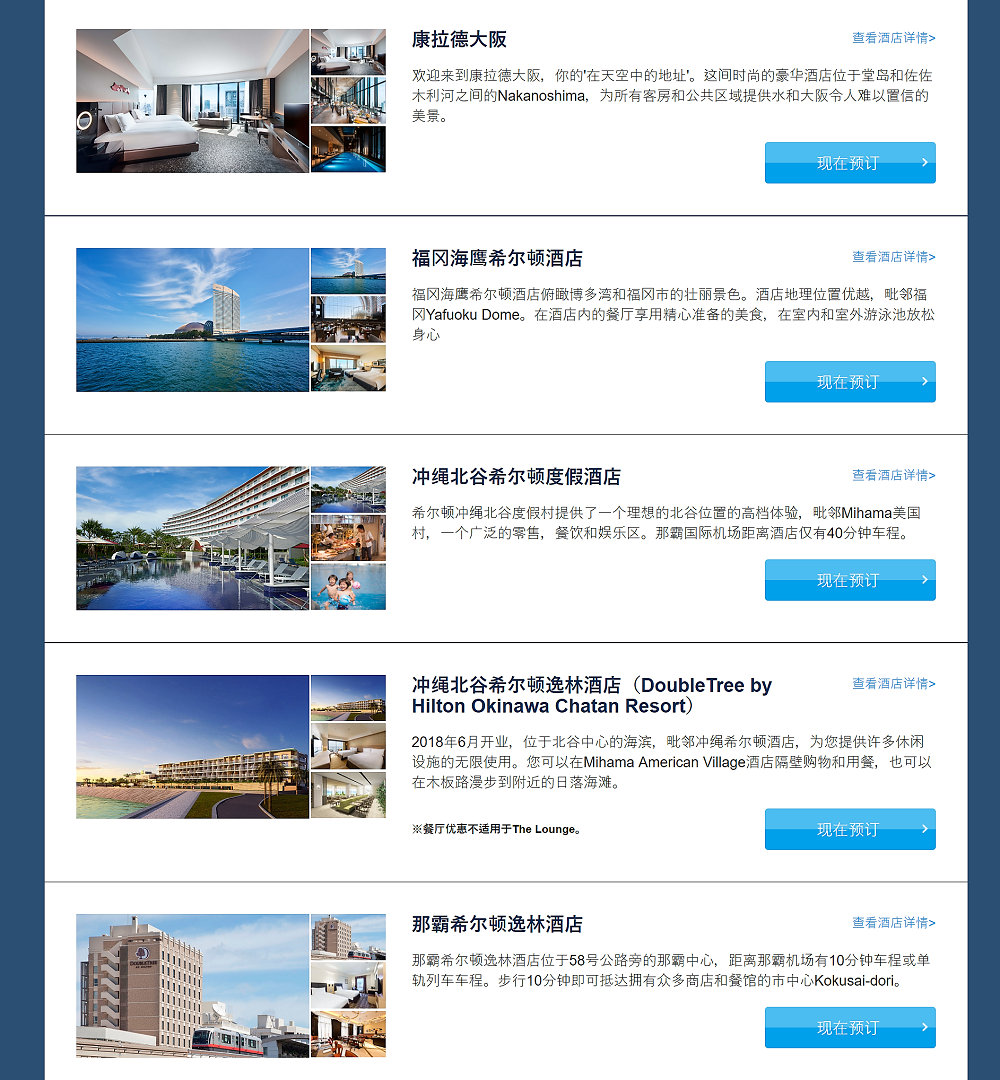This screenshot has height=1080, width=1000.
Task: Open 查看酒店详情 for 康拉德大阪
Action: (x=893, y=38)
